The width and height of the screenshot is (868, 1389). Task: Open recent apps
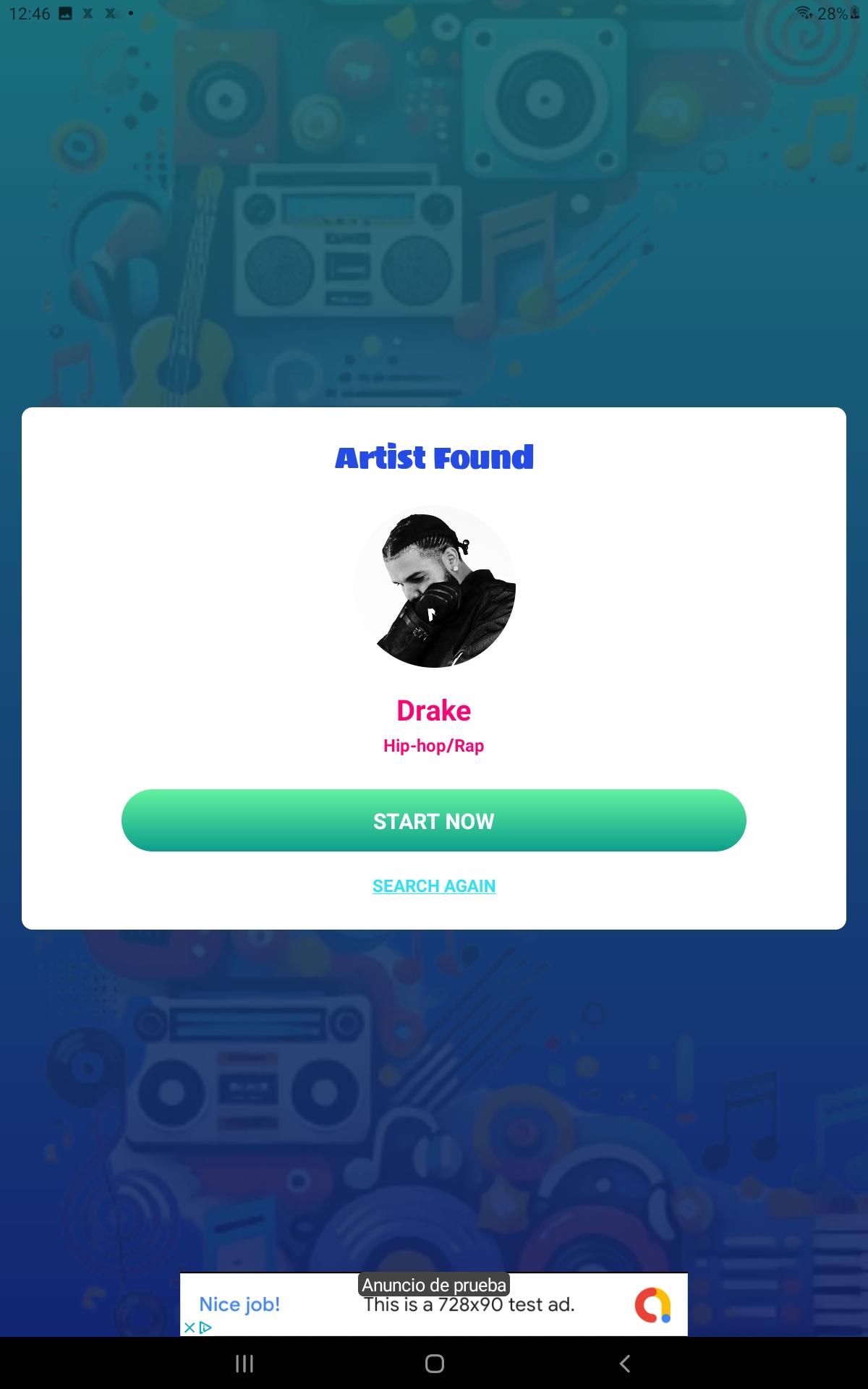[x=244, y=1364]
